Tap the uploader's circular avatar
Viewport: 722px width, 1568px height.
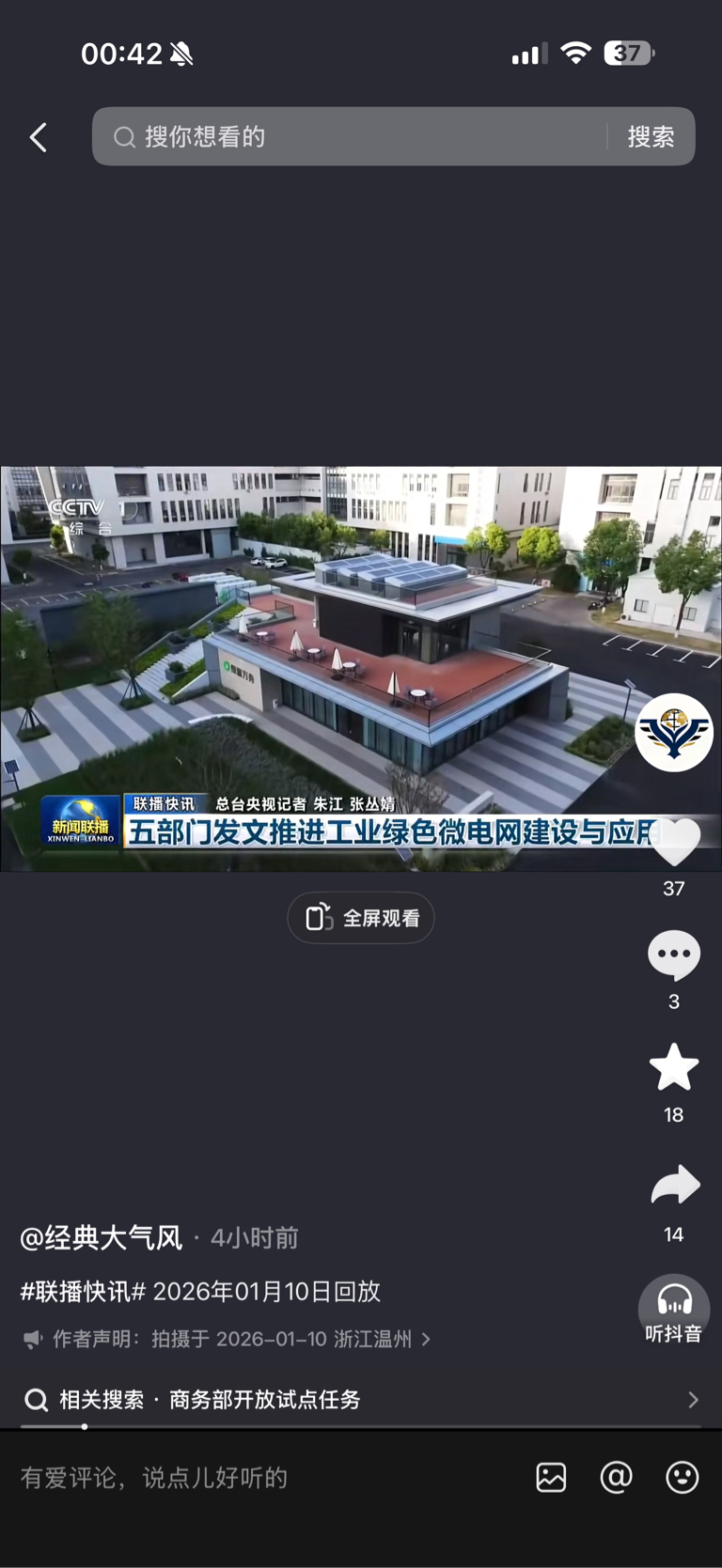tap(674, 733)
